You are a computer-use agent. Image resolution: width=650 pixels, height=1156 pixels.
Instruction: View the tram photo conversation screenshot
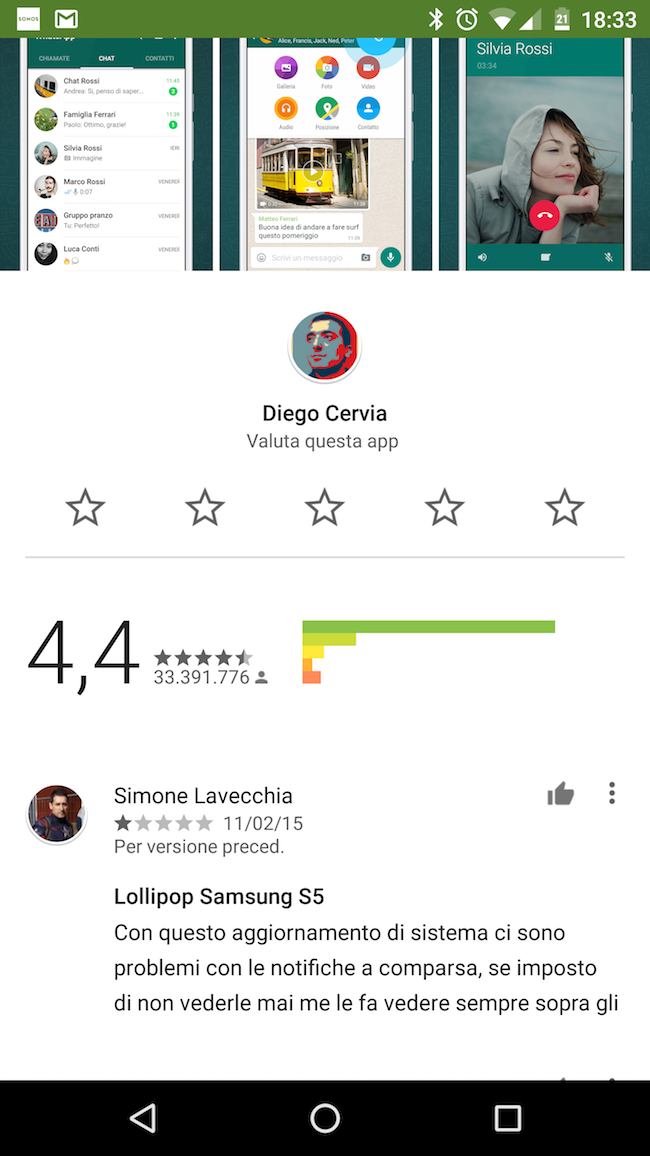[325, 155]
